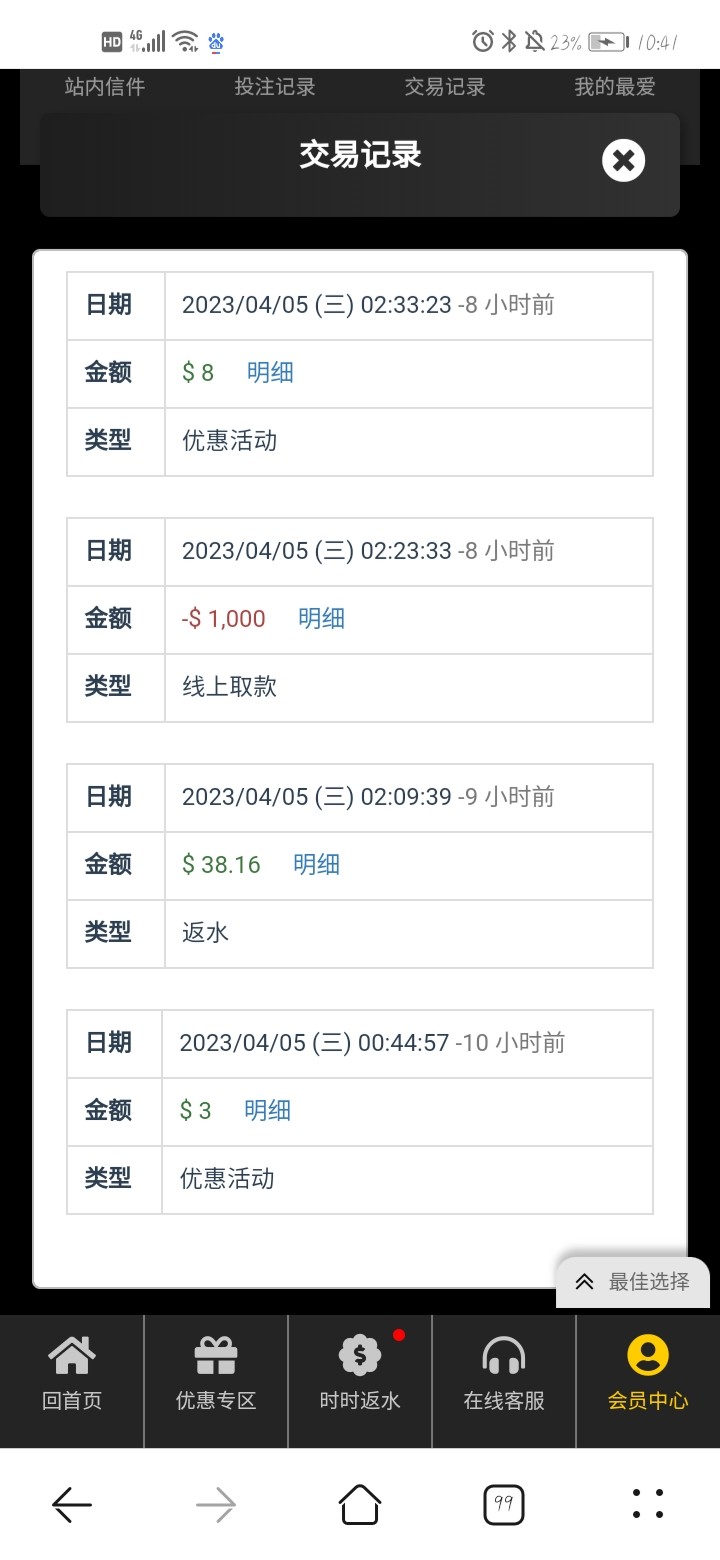Switch to the 站内信件 tab
This screenshot has width=720, height=1560.
(105, 87)
